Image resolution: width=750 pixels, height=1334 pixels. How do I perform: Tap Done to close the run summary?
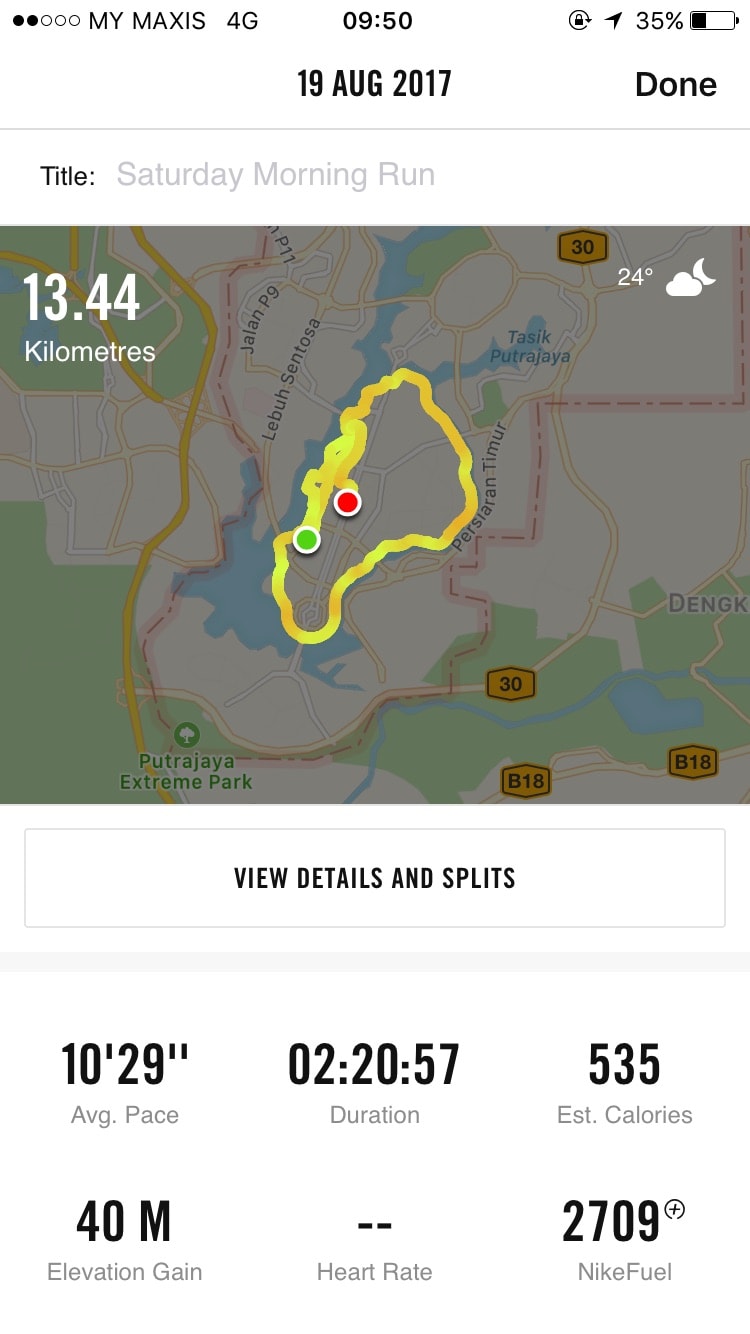[675, 85]
